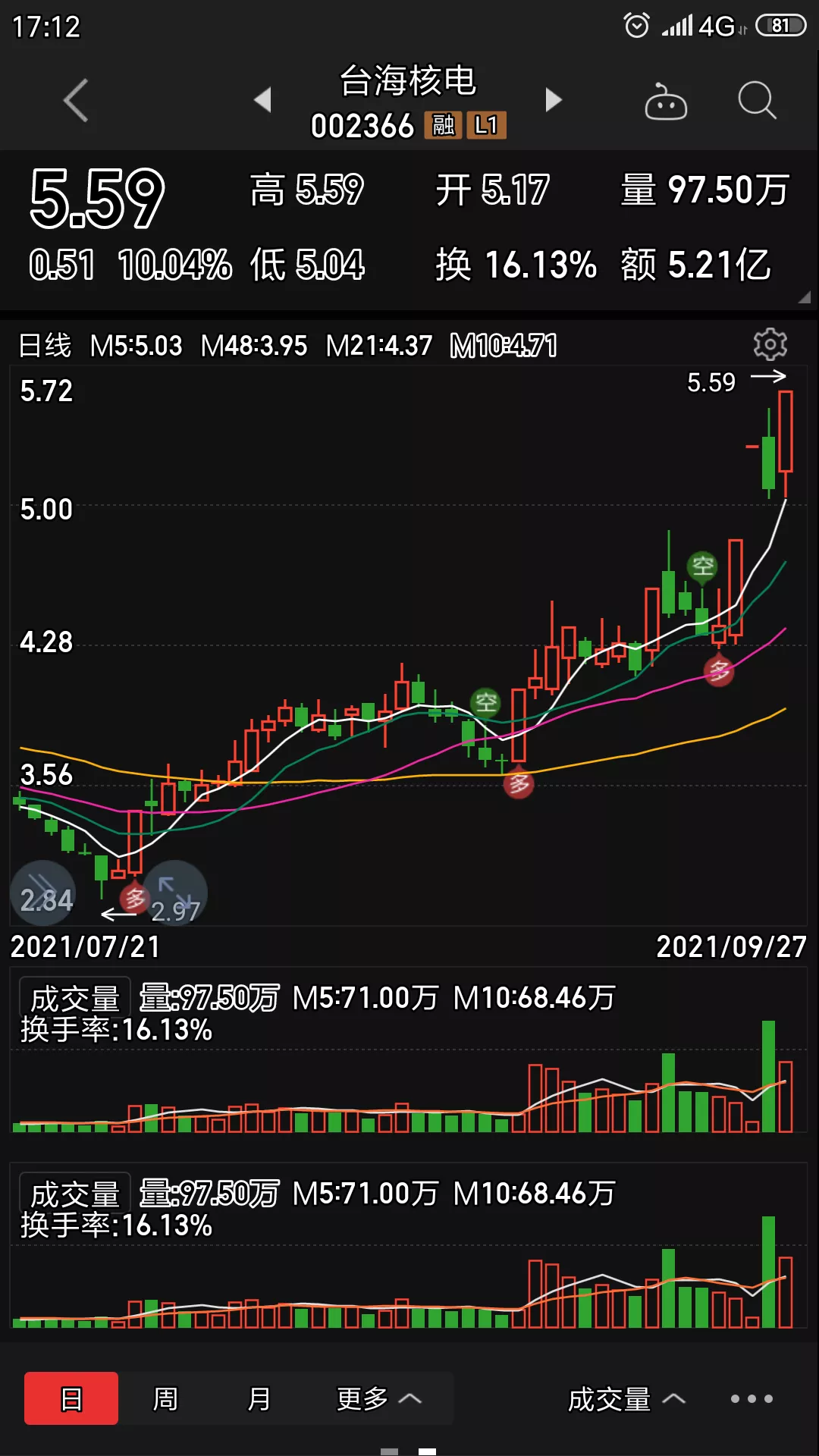Tap the 2.84 round chart button
Image resolution: width=819 pixels, height=1456 pixels.
point(44,893)
